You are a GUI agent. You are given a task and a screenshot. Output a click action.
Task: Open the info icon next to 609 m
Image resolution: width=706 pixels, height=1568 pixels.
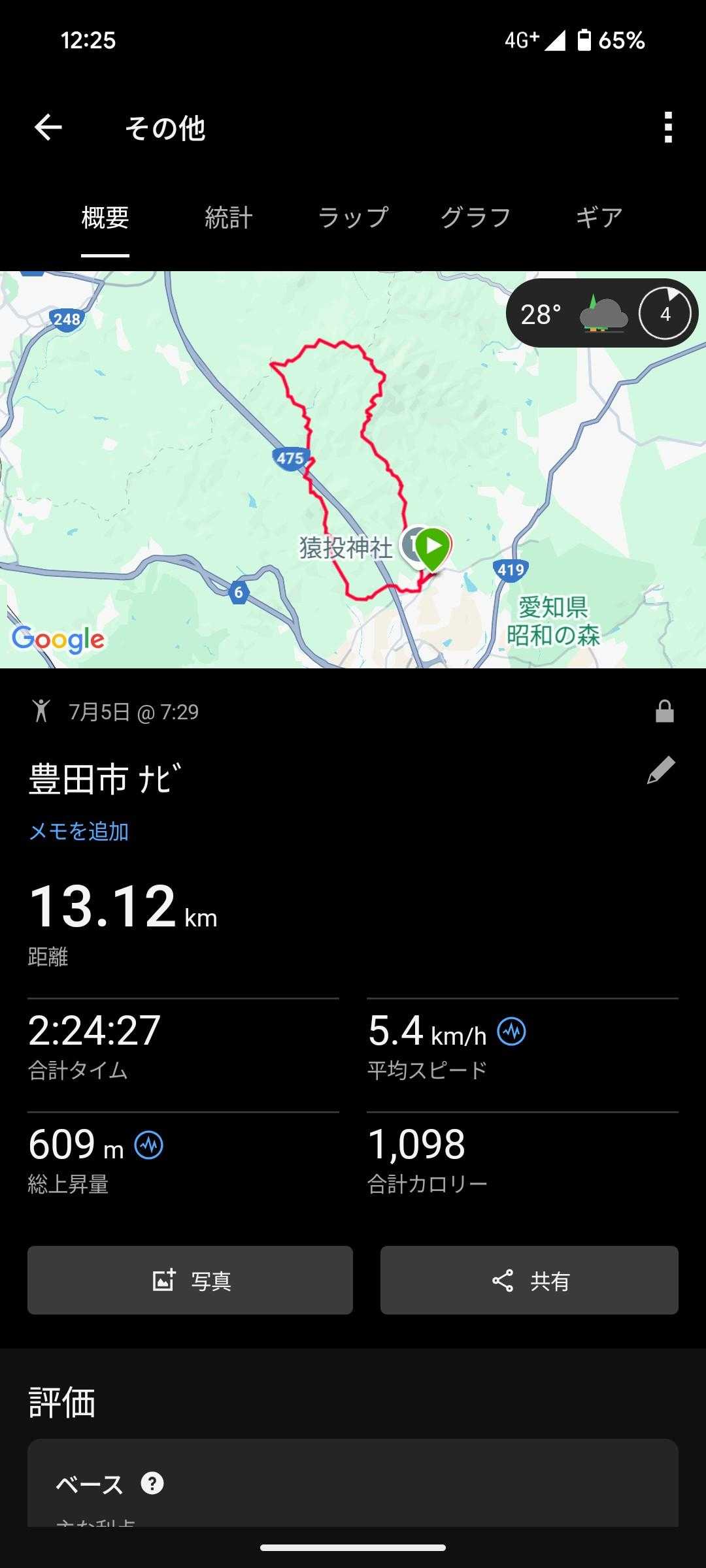[148, 1145]
